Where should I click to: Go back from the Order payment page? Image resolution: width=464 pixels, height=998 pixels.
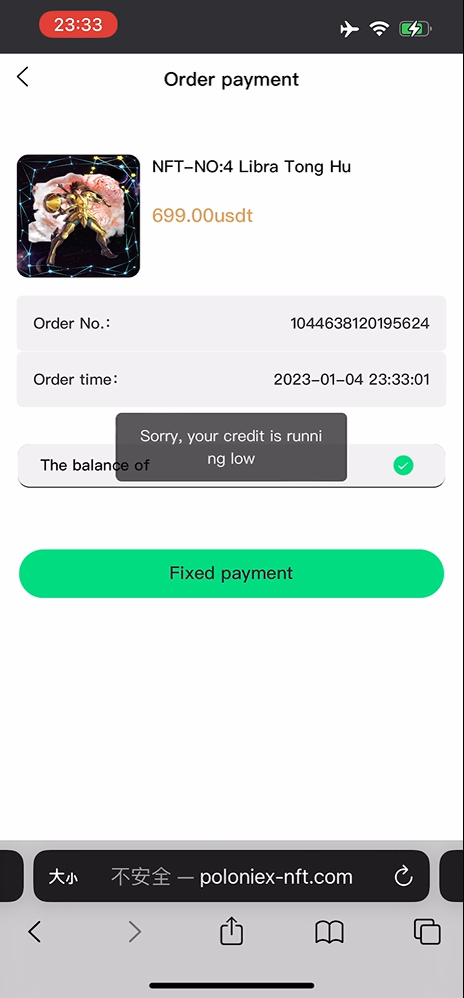pyautogui.click(x=23, y=78)
